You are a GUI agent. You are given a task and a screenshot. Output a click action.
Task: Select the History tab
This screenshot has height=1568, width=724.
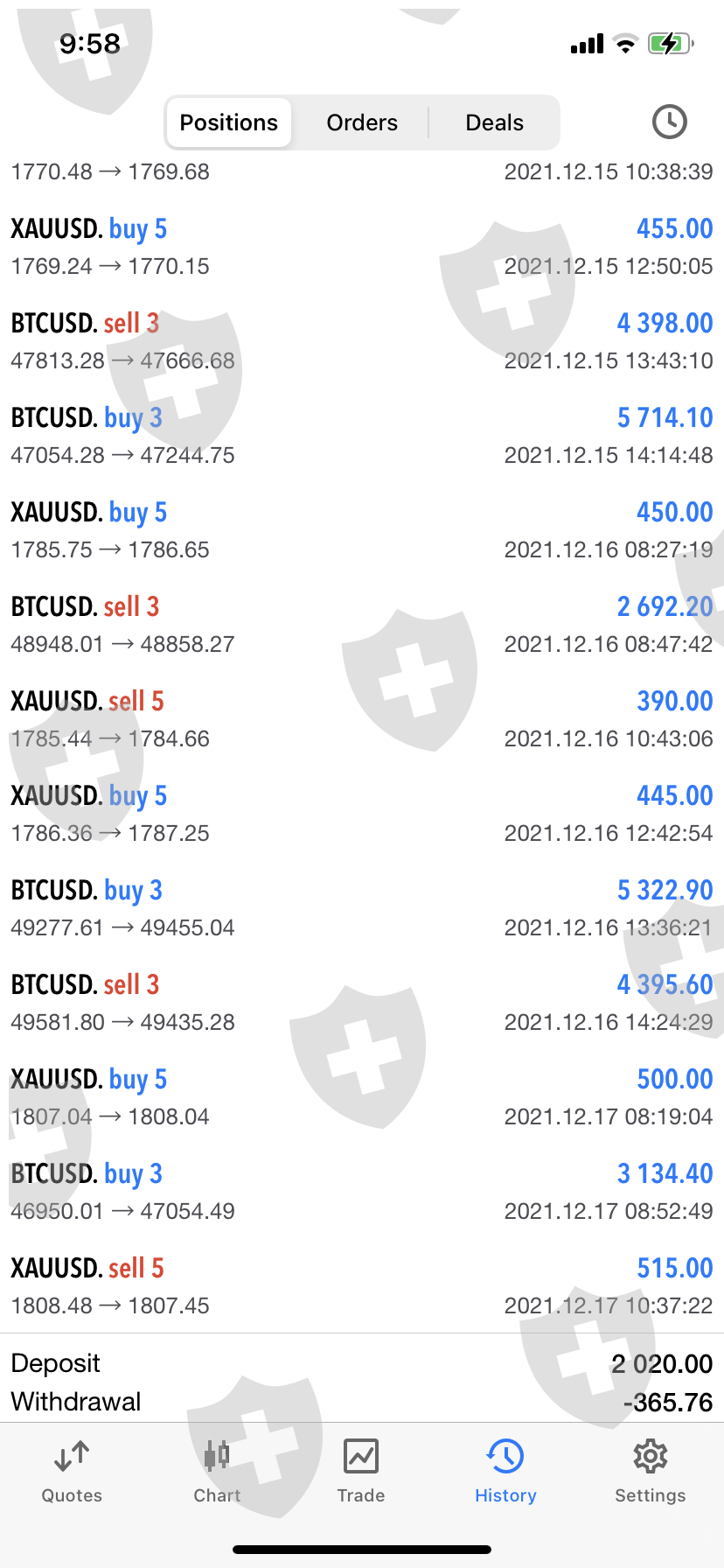click(x=505, y=1472)
